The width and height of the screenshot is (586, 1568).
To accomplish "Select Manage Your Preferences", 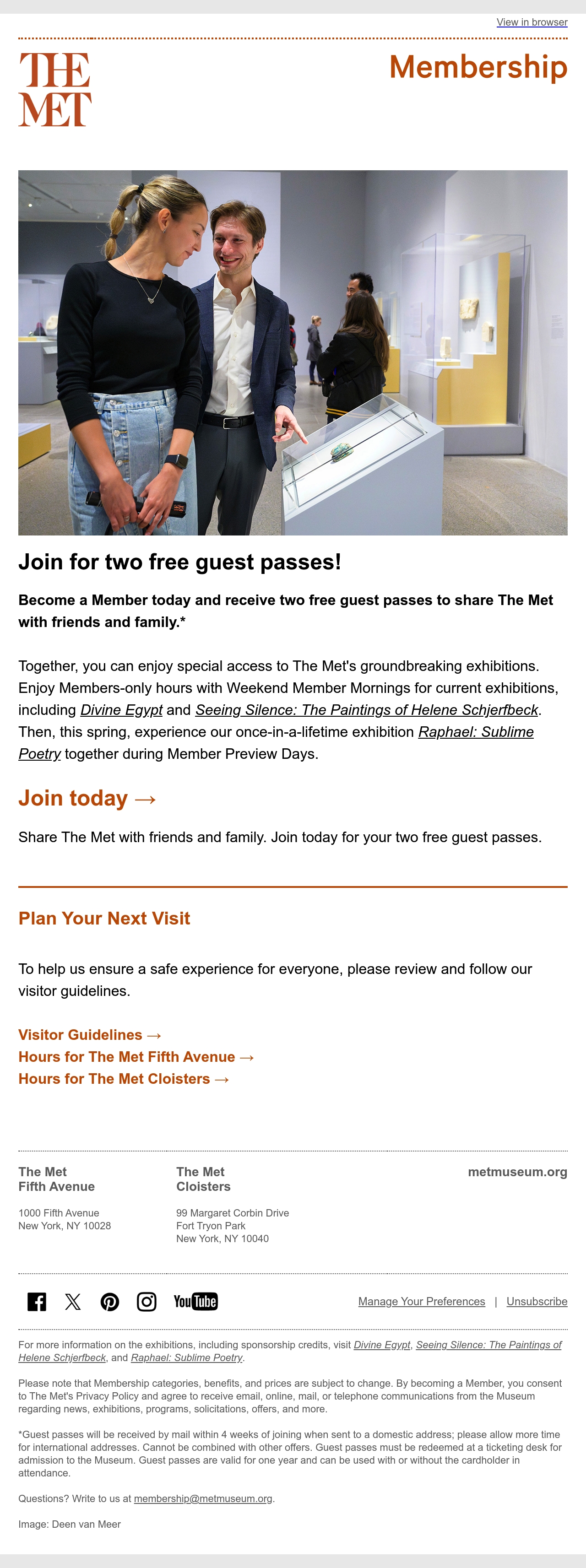I will [422, 1301].
